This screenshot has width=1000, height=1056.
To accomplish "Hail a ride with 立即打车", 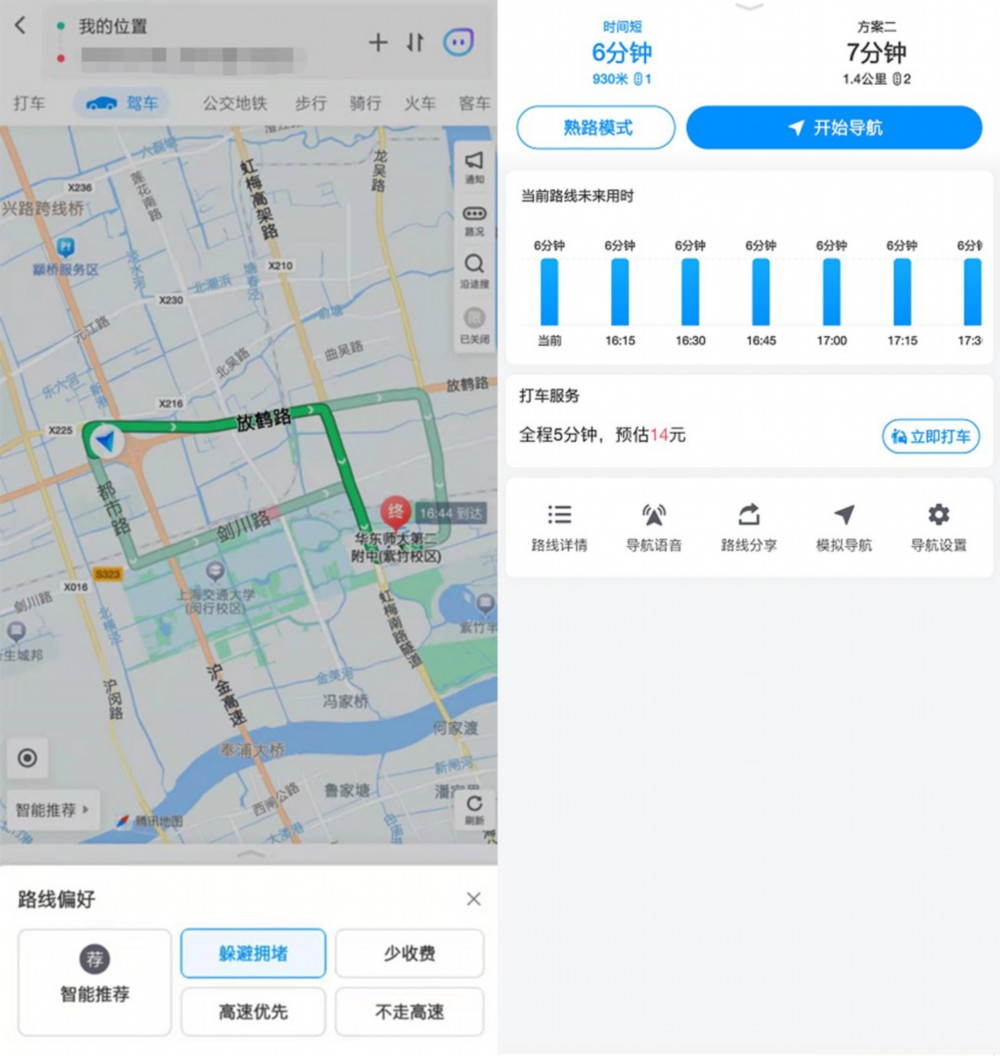I will tap(930, 436).
